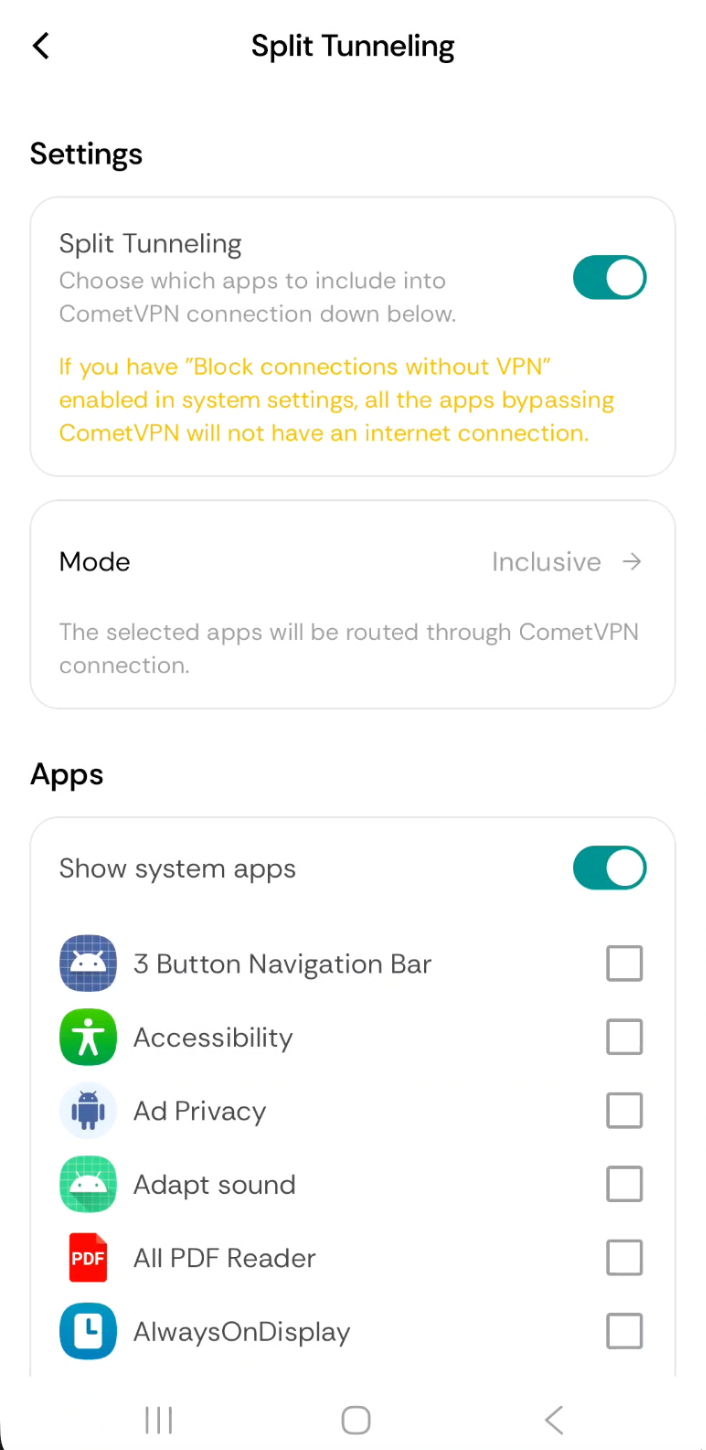
Task: Disable the Split Tunneling switch
Action: [x=609, y=278]
